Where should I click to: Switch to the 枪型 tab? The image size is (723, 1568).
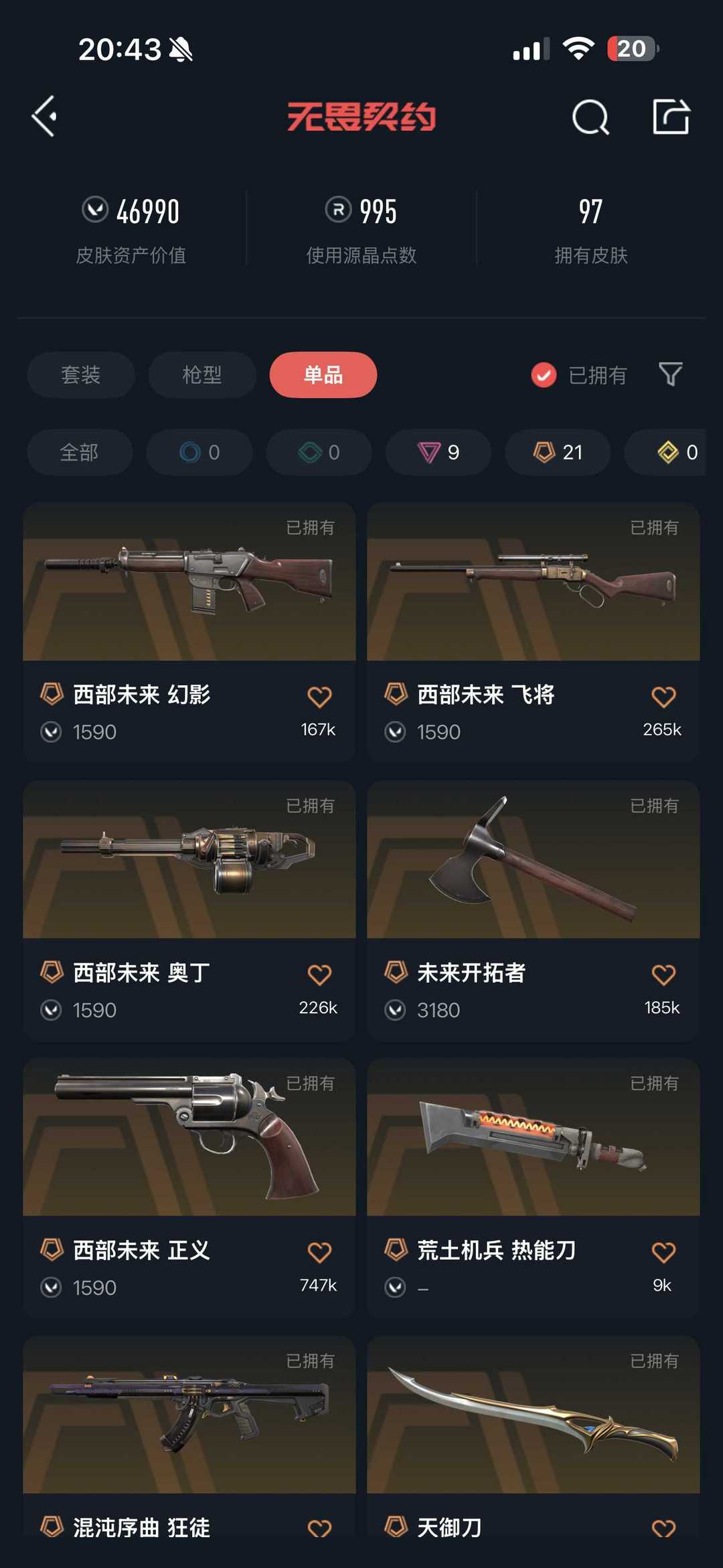[x=202, y=375]
